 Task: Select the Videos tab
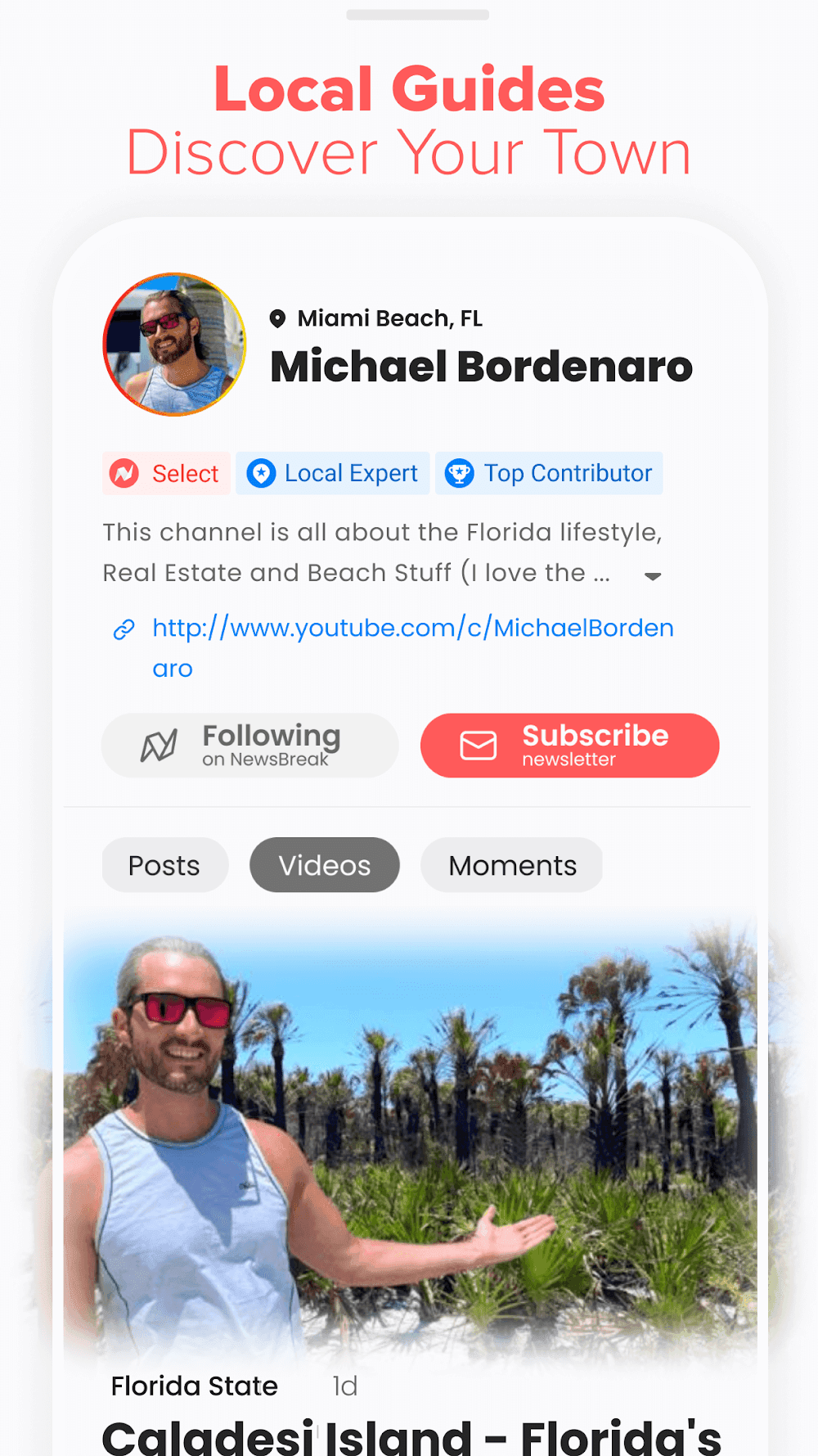point(324,864)
